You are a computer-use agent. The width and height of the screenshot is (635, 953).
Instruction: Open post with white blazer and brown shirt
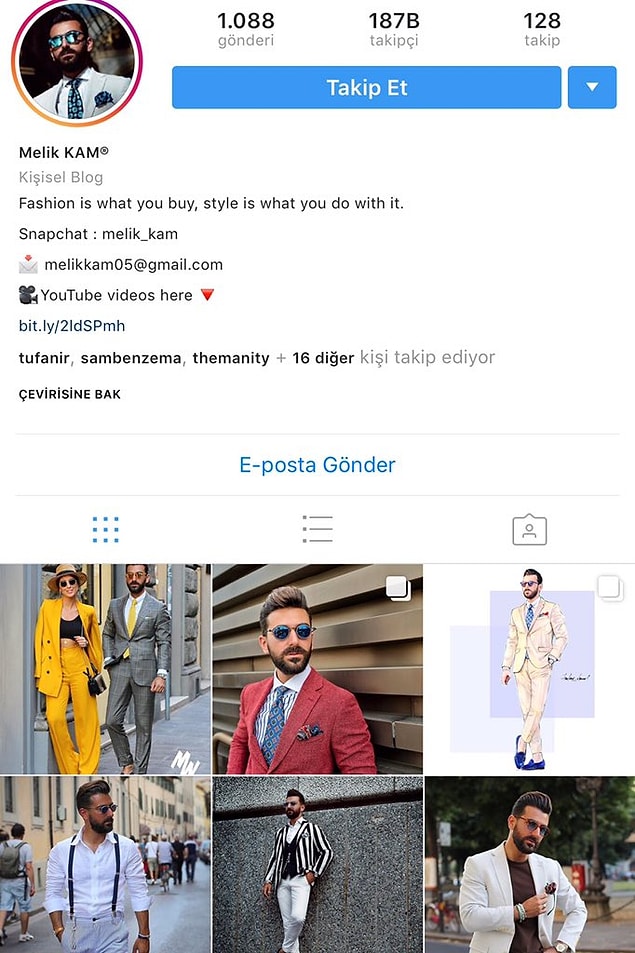coord(529,865)
